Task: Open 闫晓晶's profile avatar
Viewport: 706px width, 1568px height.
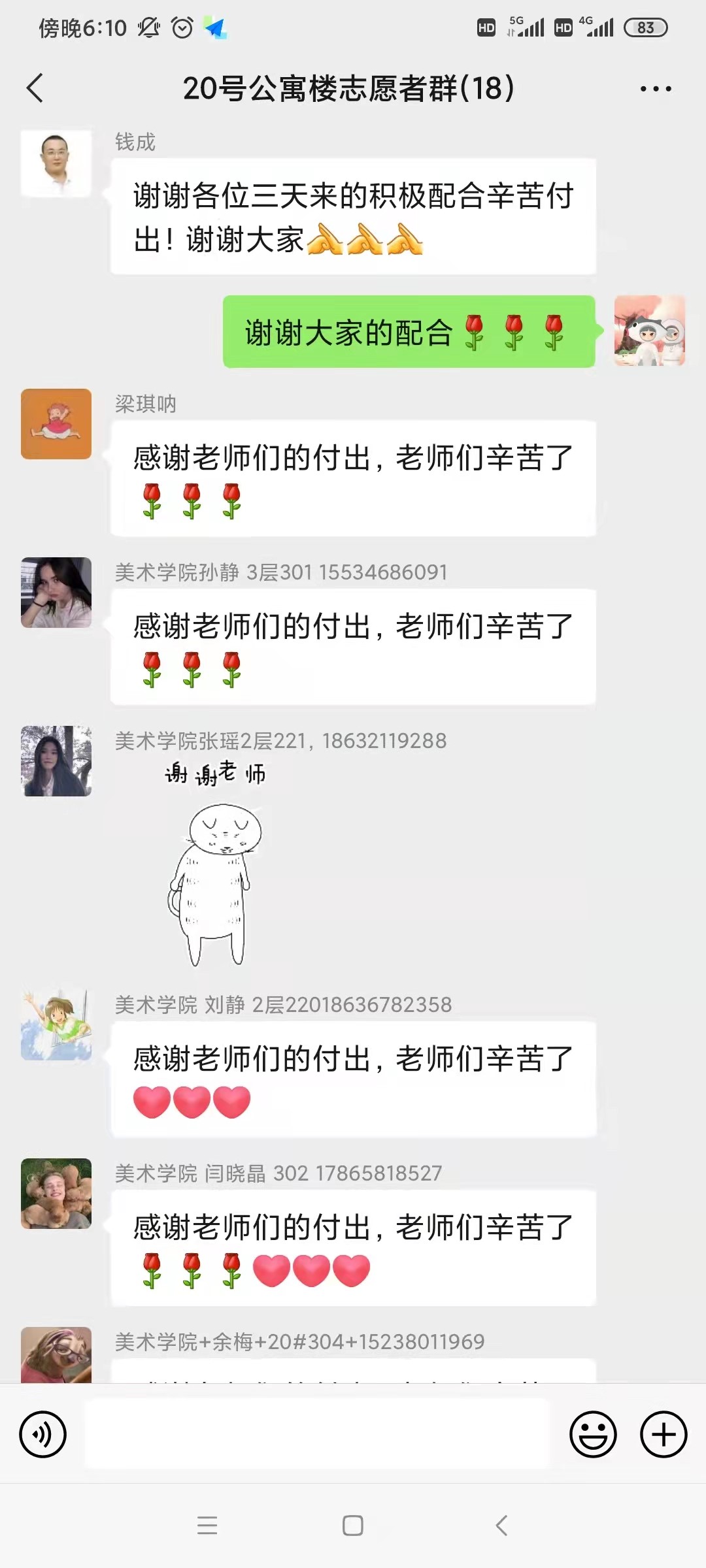Action: (56, 1194)
